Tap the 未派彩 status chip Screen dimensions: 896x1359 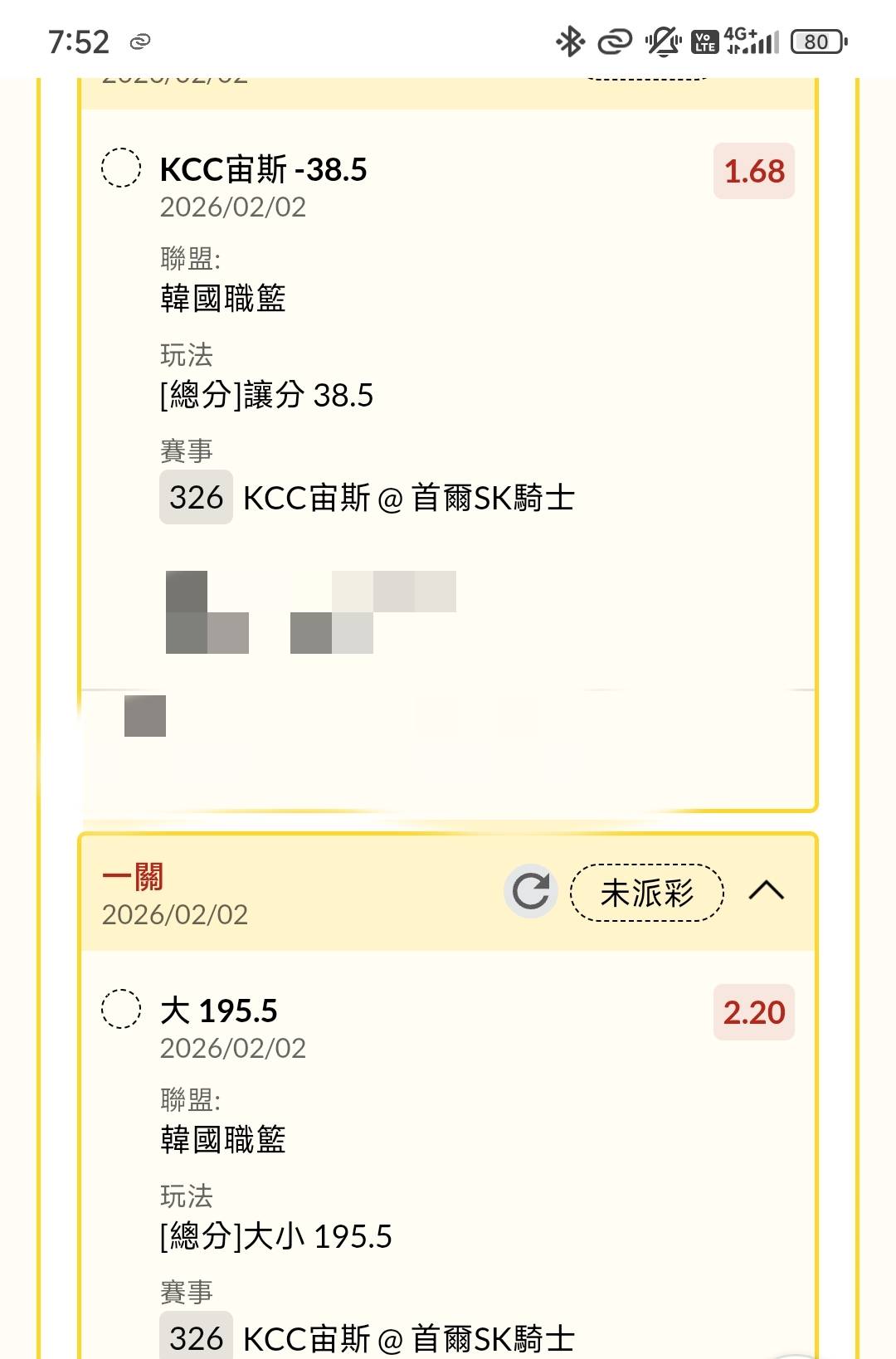[647, 893]
